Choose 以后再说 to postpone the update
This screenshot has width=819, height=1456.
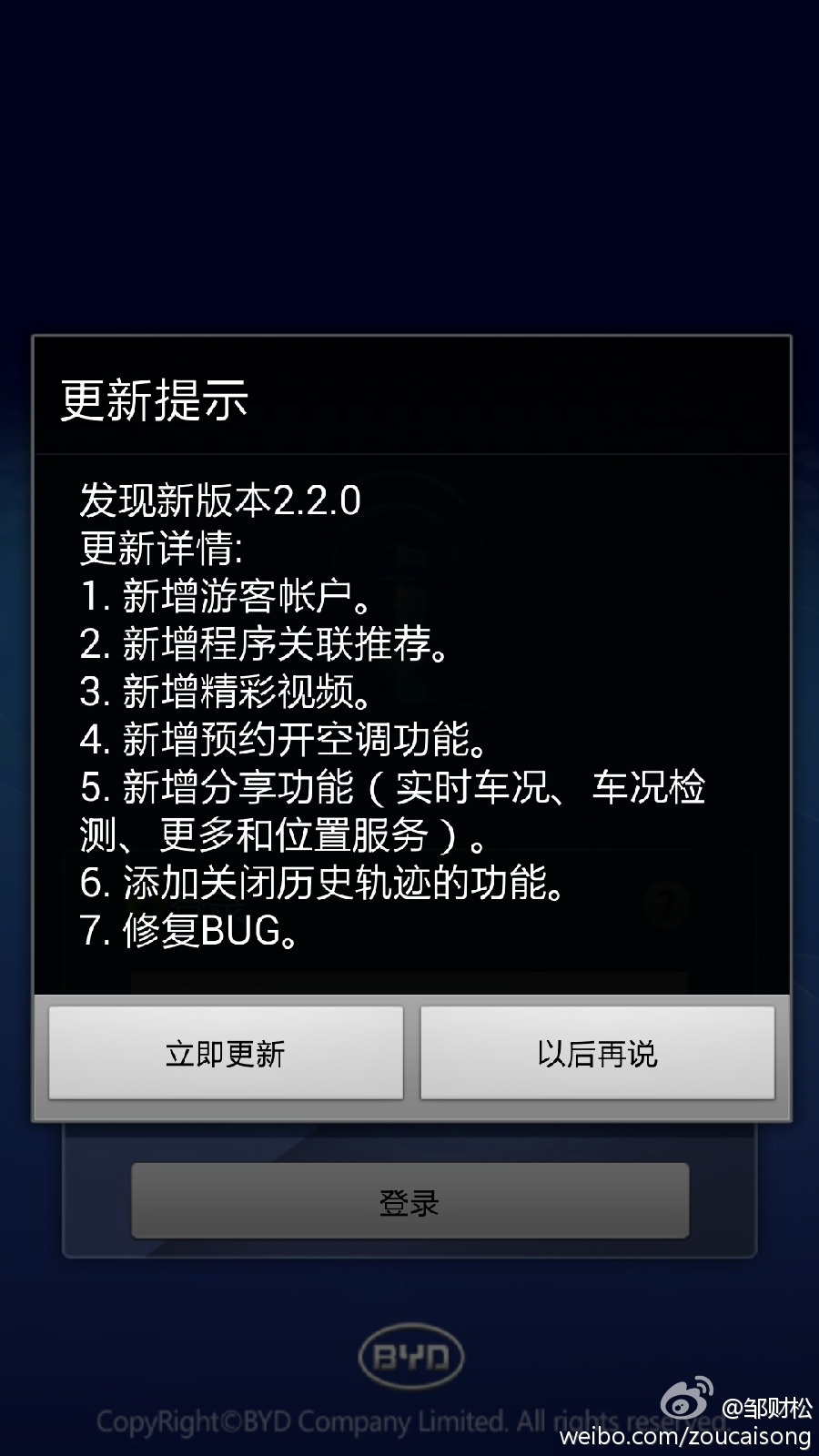click(597, 1053)
